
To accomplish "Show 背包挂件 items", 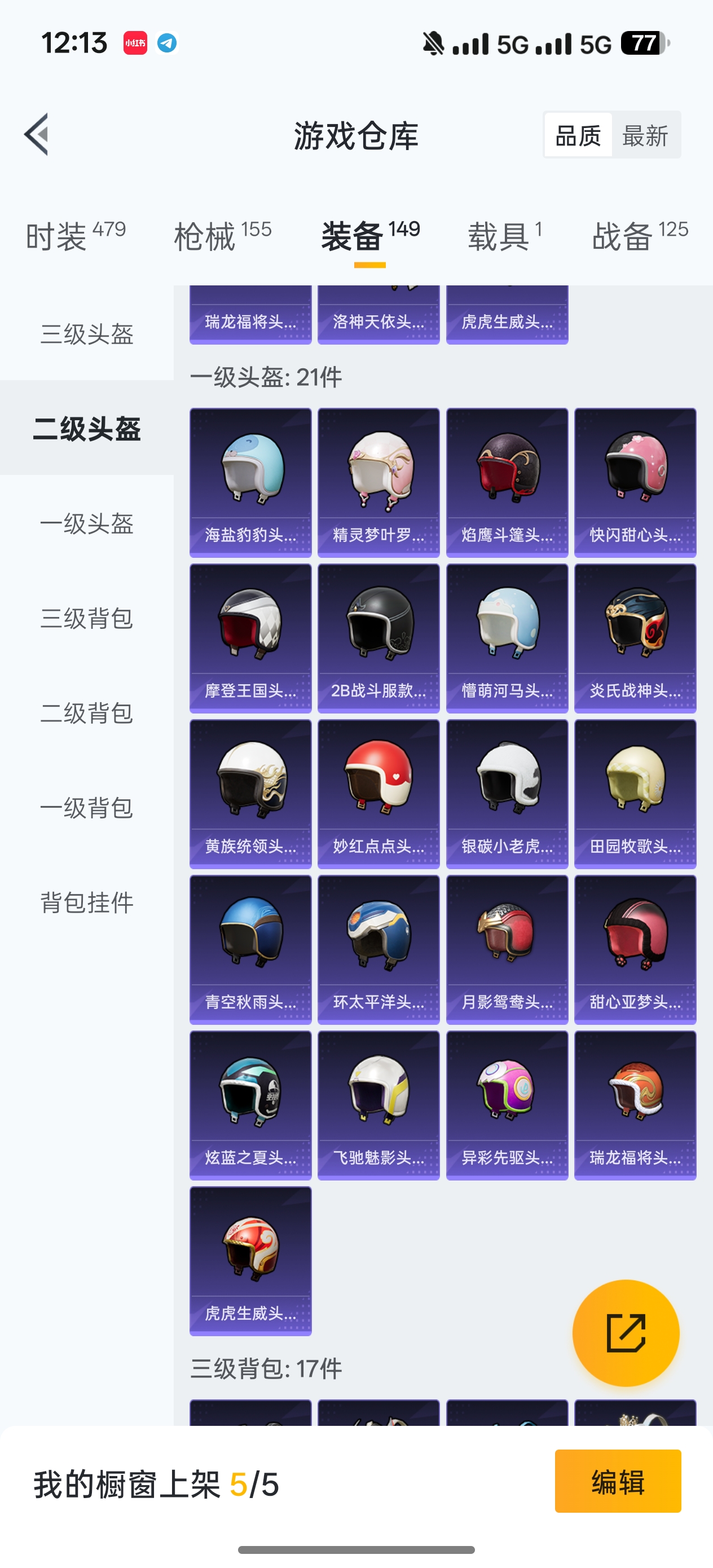I will (x=86, y=902).
